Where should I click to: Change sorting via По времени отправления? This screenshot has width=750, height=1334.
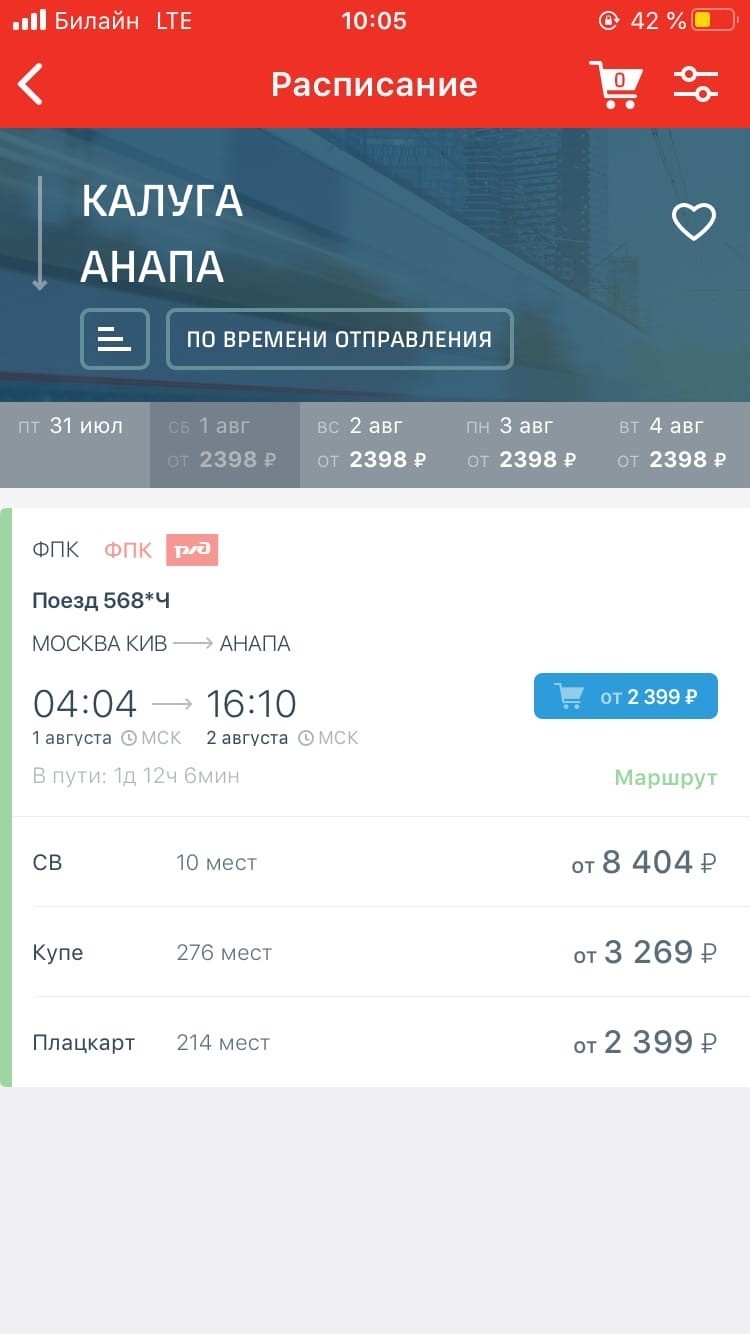pyautogui.click(x=339, y=339)
